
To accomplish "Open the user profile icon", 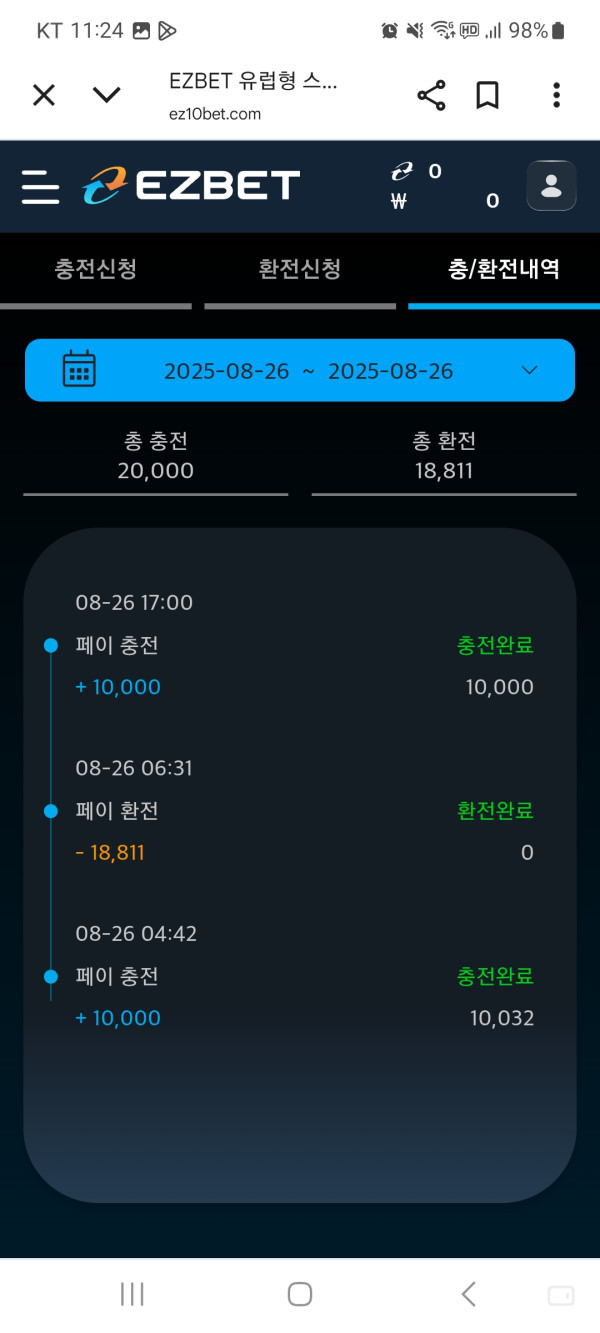I will (551, 186).
